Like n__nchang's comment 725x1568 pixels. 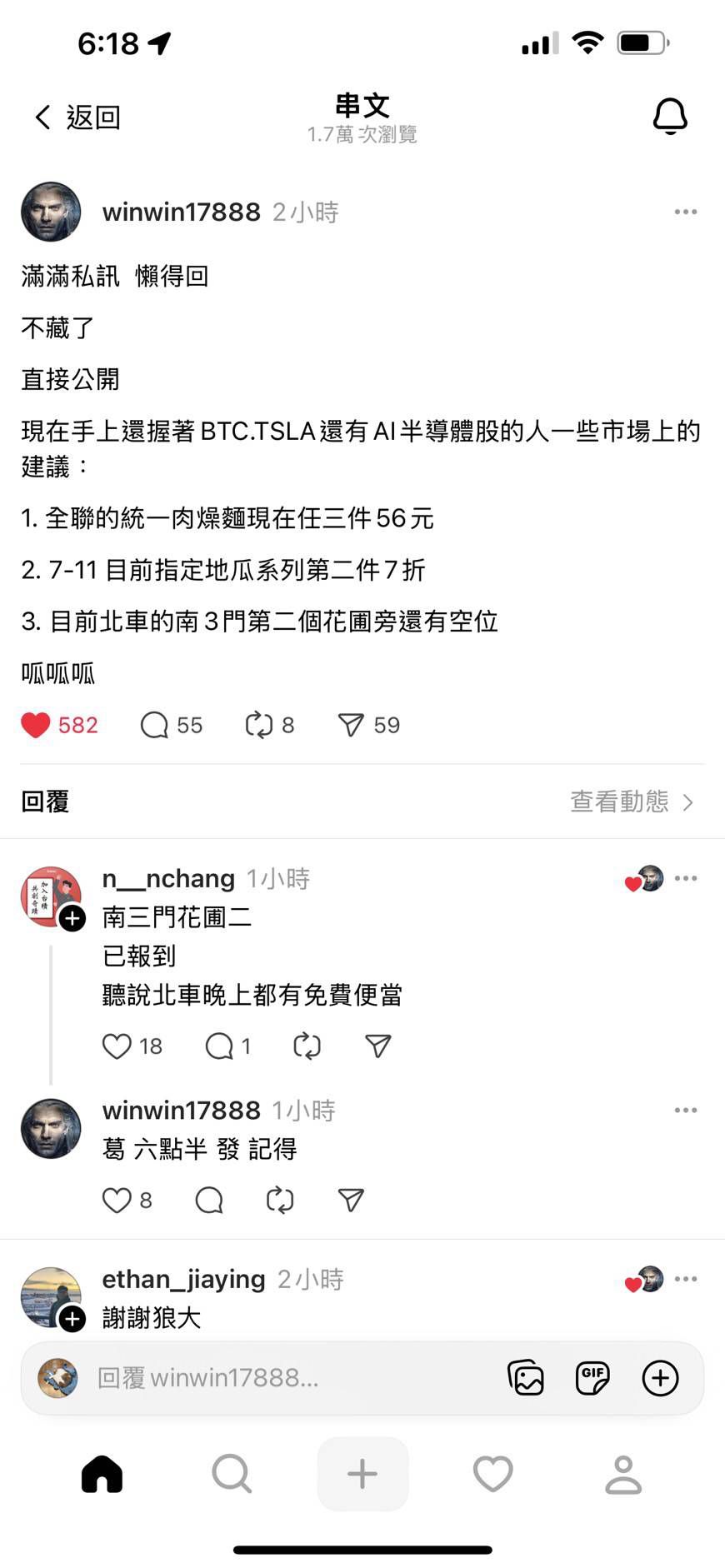(x=116, y=1046)
